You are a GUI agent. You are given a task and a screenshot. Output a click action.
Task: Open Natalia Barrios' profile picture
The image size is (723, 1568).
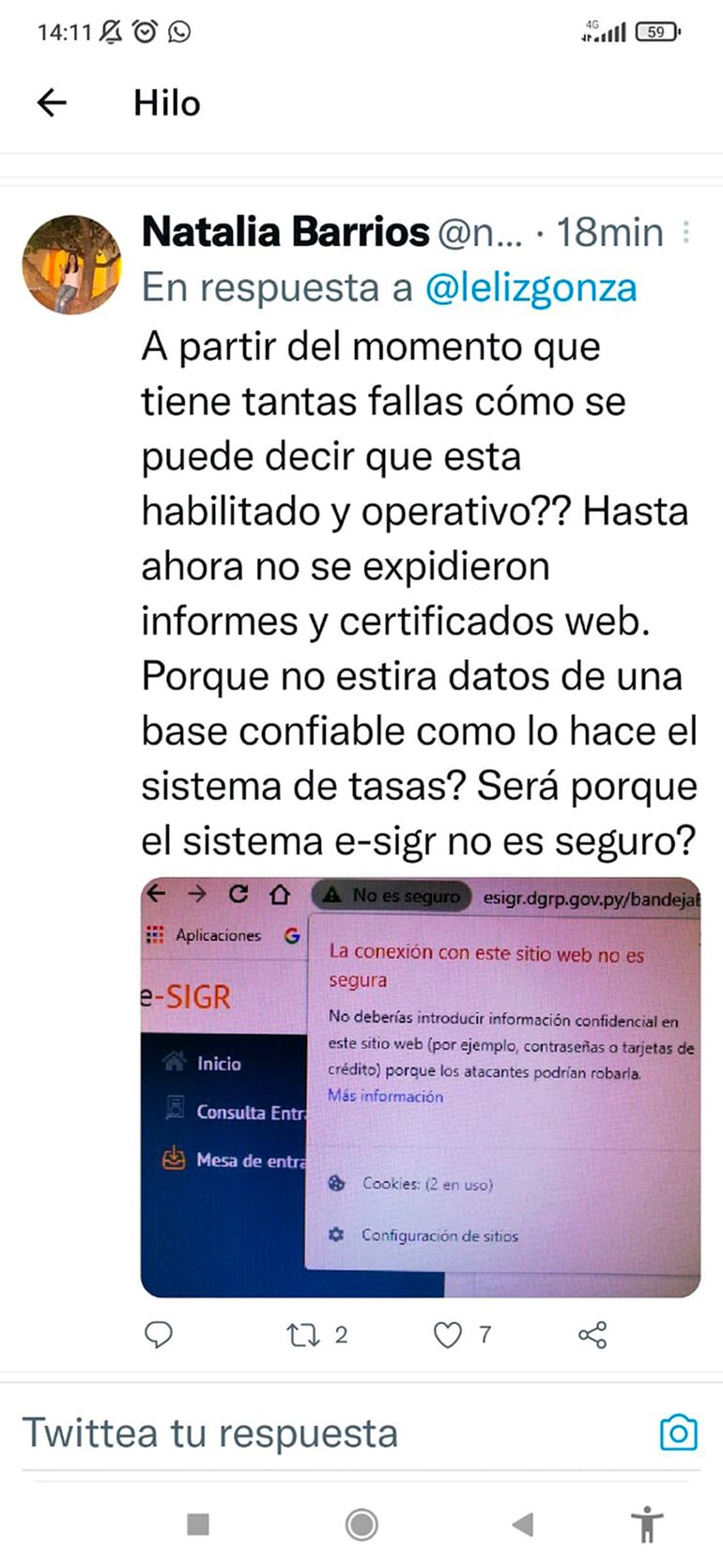click(x=71, y=264)
